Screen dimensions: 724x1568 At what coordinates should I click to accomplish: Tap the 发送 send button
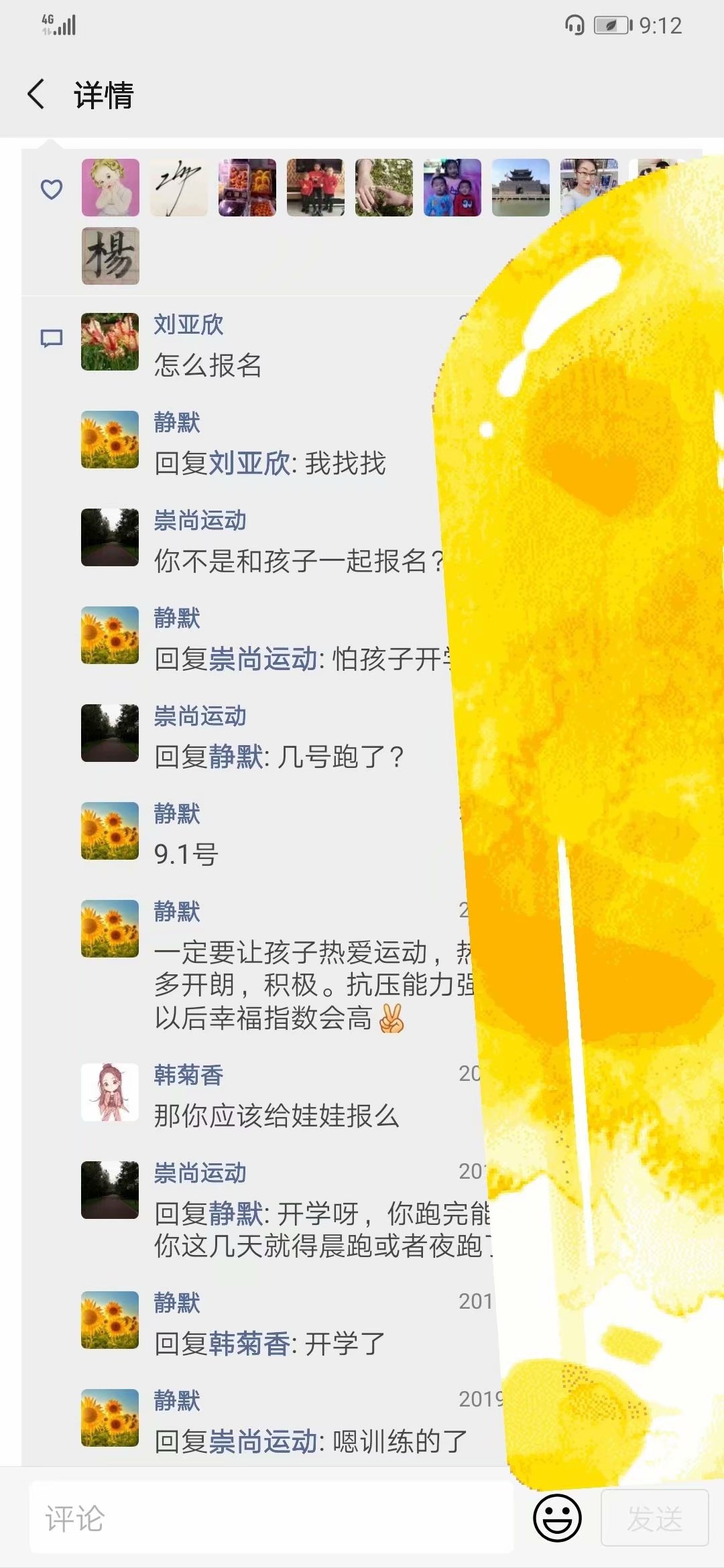coord(654,1518)
